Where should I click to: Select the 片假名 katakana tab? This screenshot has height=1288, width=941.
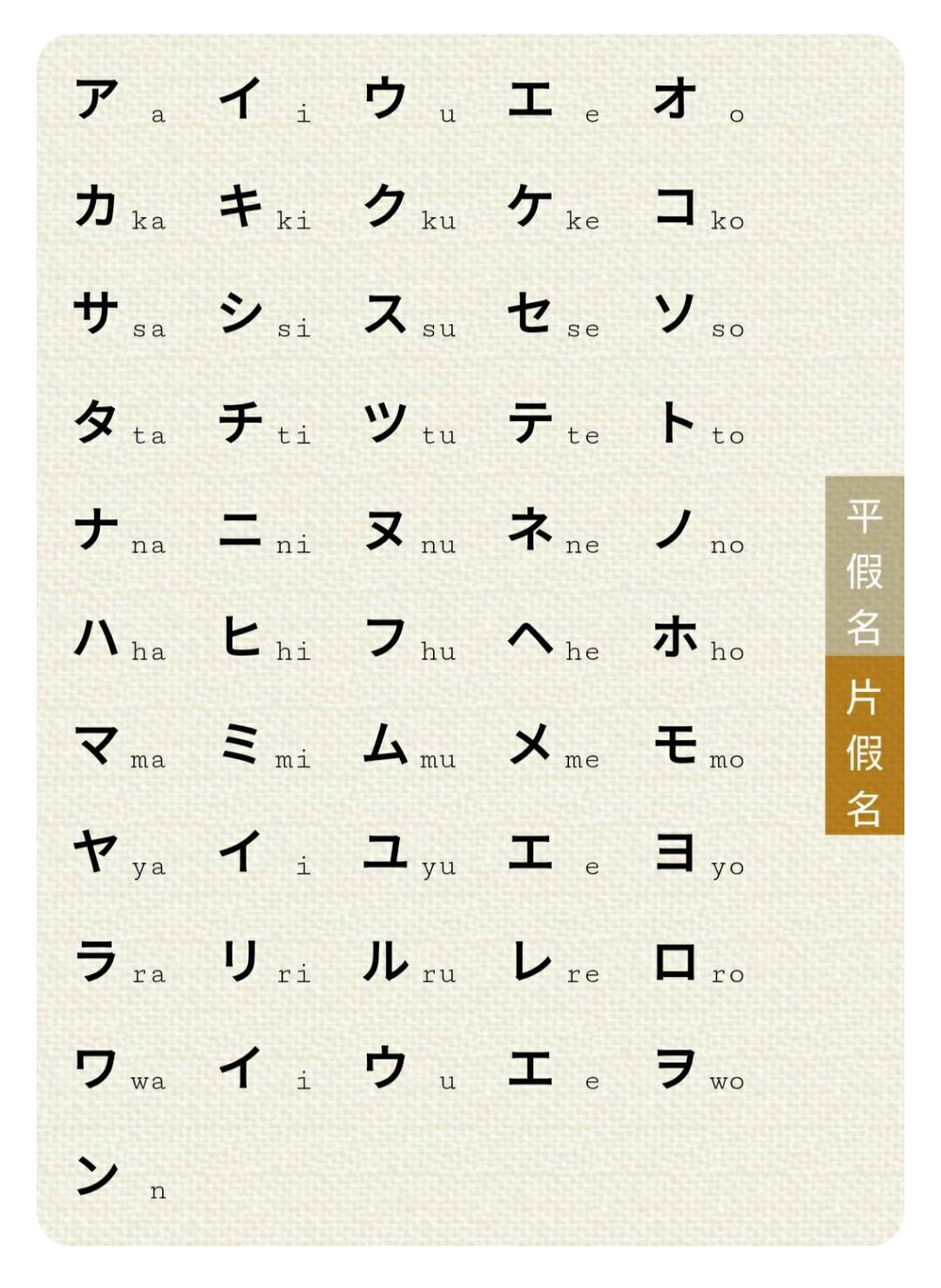pos(863,747)
